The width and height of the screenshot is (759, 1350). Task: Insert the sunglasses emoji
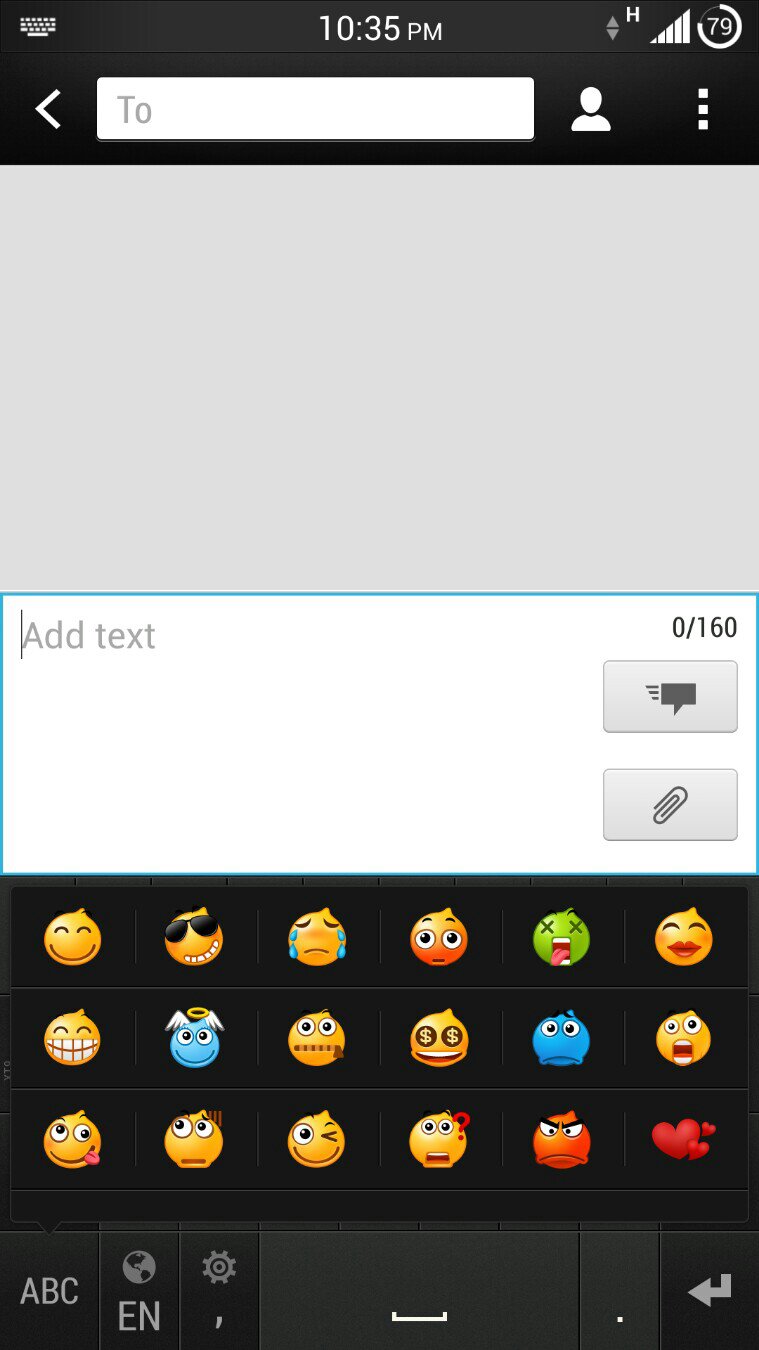(194, 938)
